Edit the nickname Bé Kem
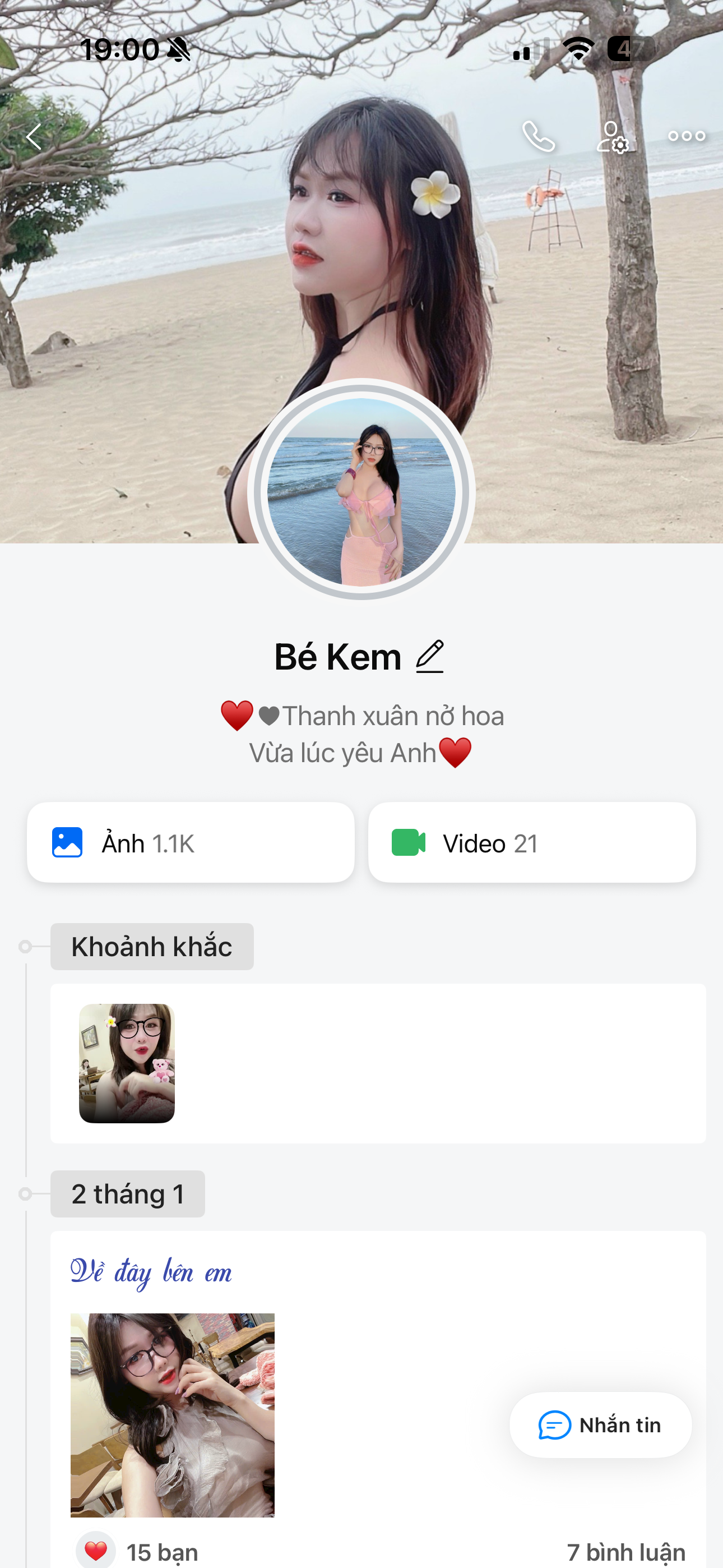Screen dimensions: 723x1568 point(430,657)
